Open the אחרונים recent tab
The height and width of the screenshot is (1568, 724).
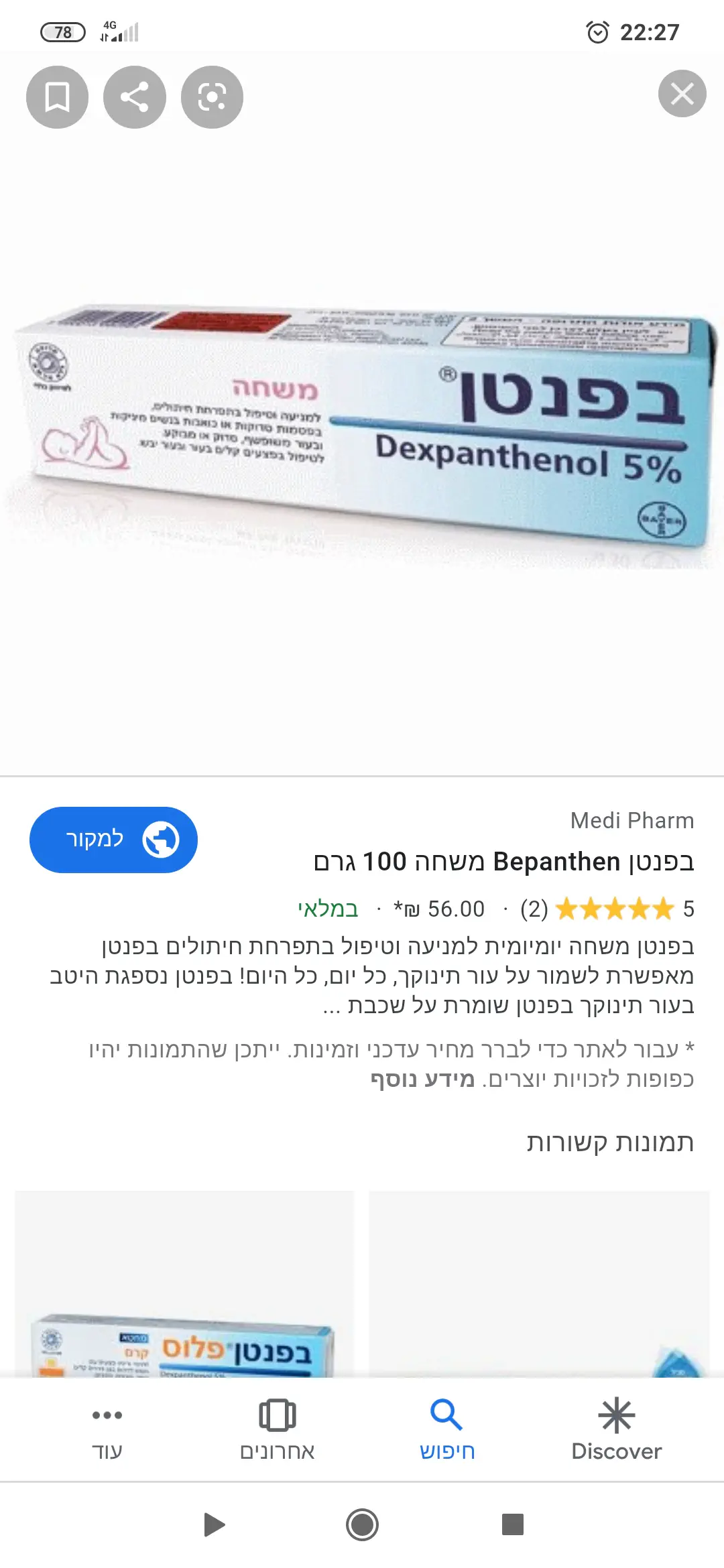pyautogui.click(x=277, y=1429)
